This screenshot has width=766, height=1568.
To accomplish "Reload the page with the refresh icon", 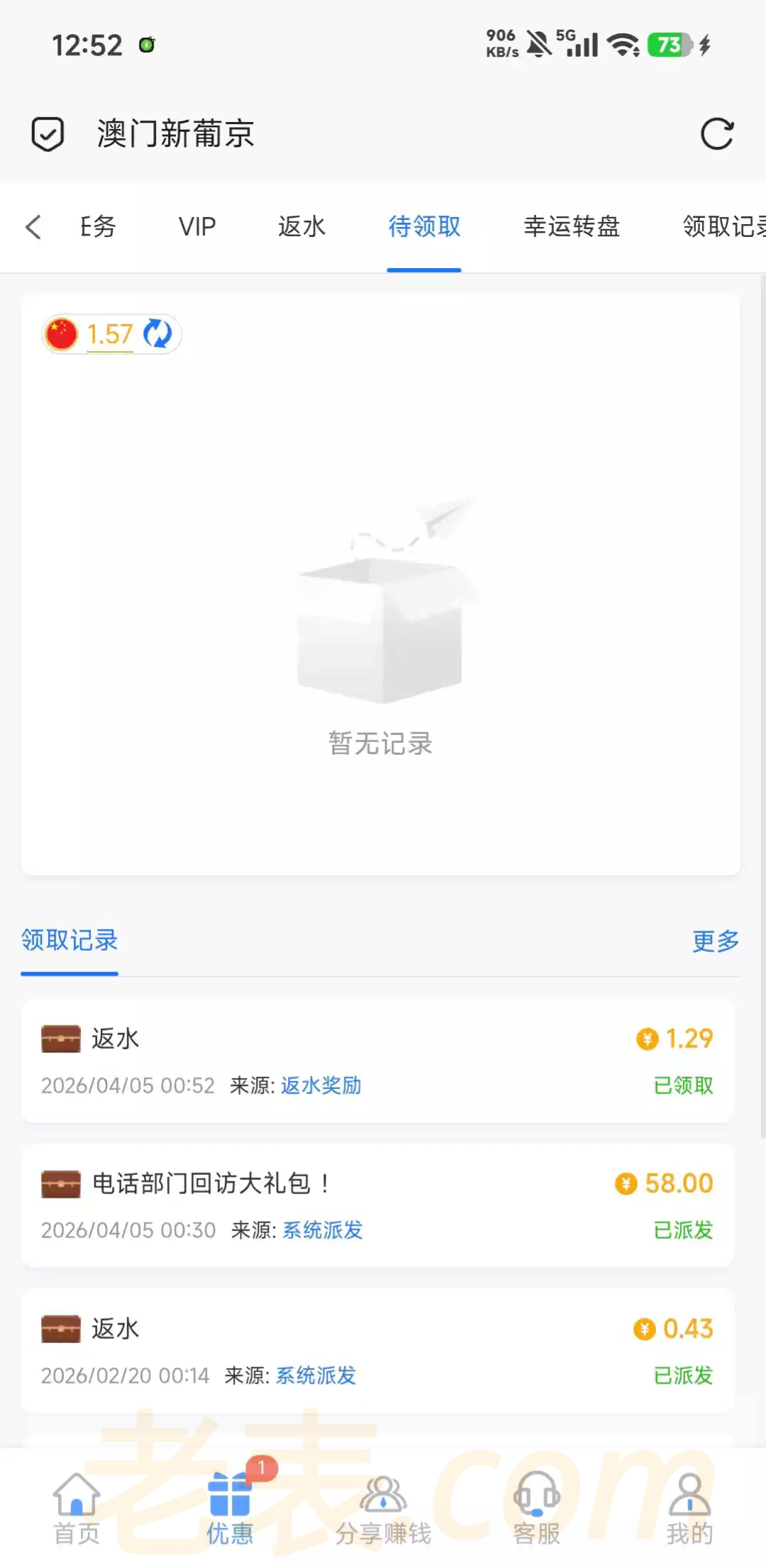I will [716, 134].
